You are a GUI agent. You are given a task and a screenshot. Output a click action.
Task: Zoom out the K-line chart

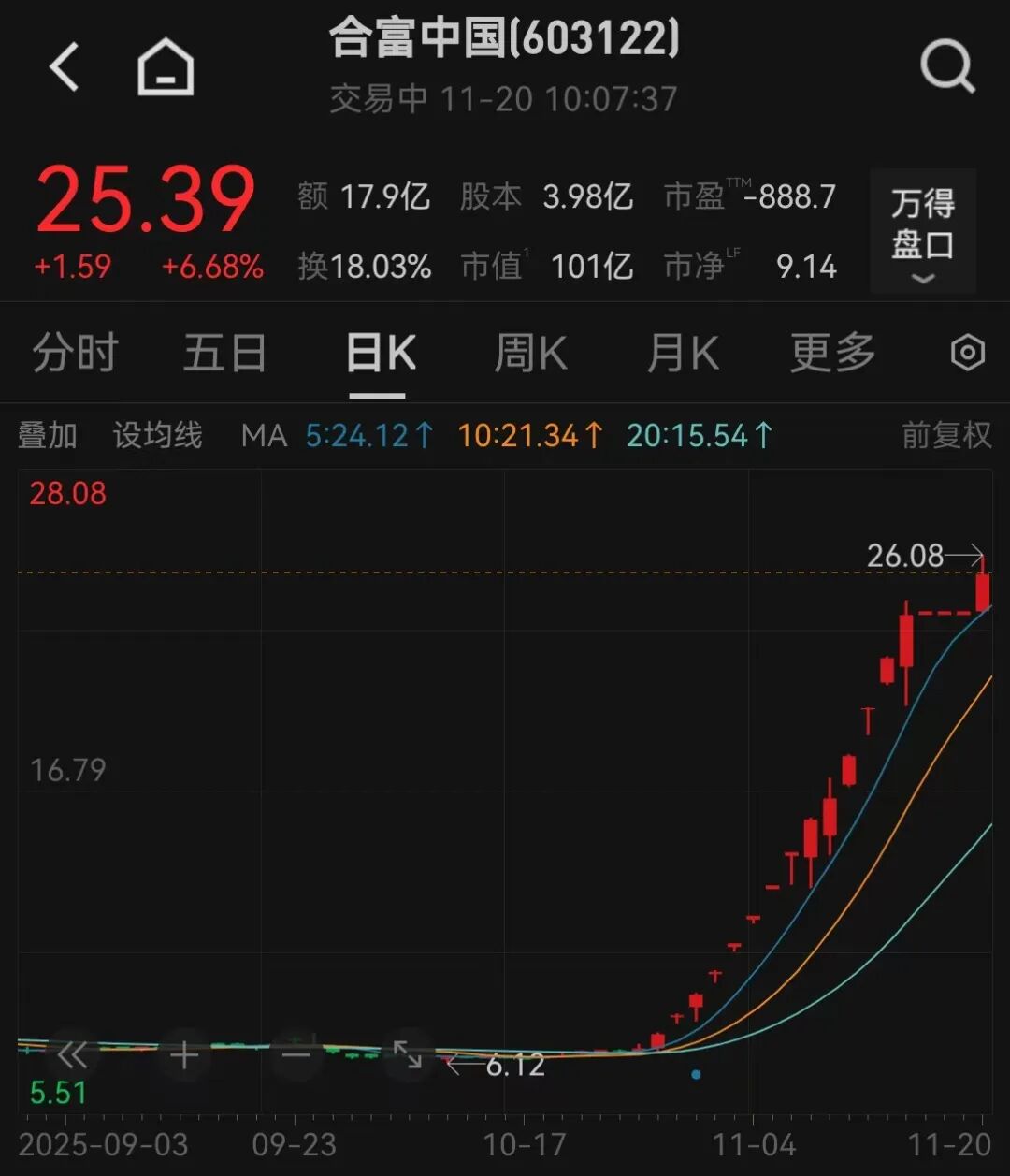pyautogui.click(x=296, y=1055)
